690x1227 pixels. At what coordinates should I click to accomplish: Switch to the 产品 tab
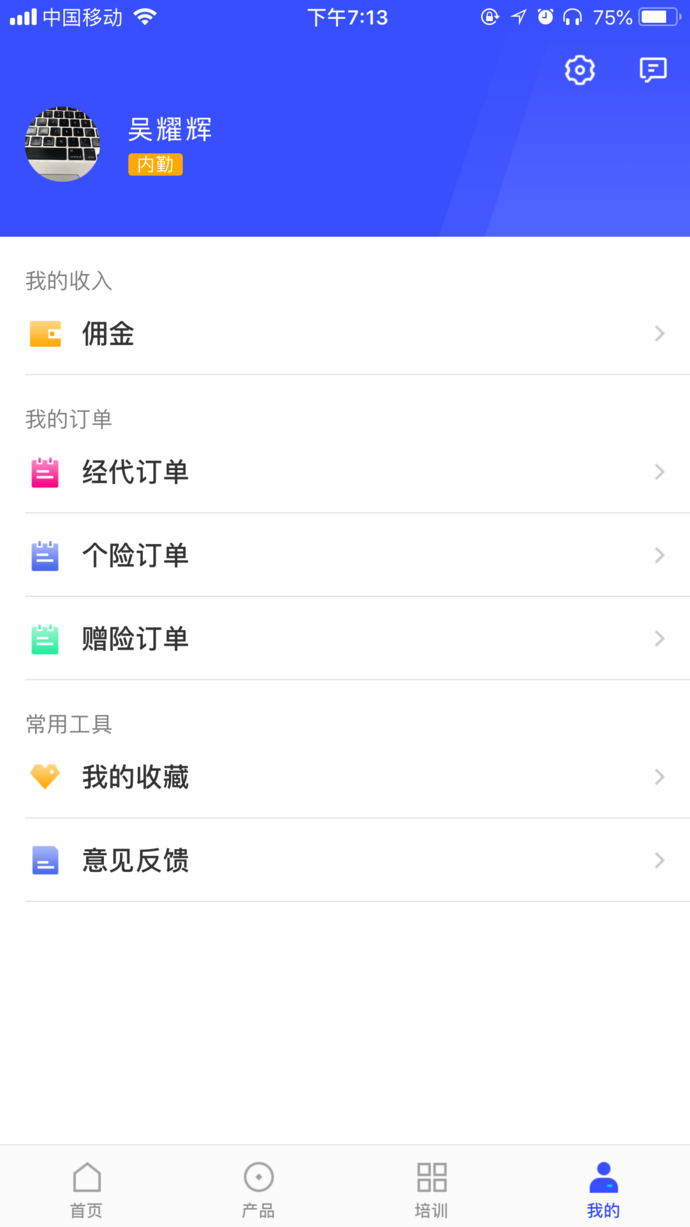point(258,1189)
